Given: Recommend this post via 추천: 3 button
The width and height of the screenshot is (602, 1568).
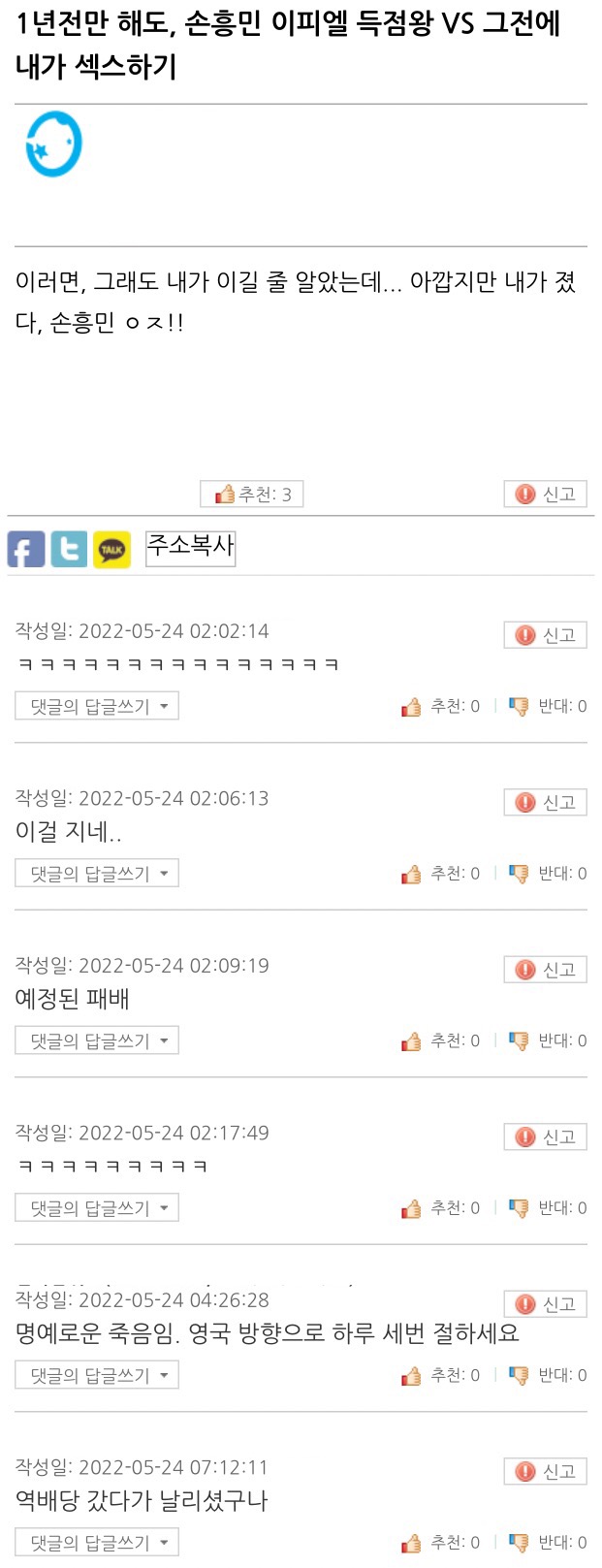Looking at the screenshot, I should 252,495.
